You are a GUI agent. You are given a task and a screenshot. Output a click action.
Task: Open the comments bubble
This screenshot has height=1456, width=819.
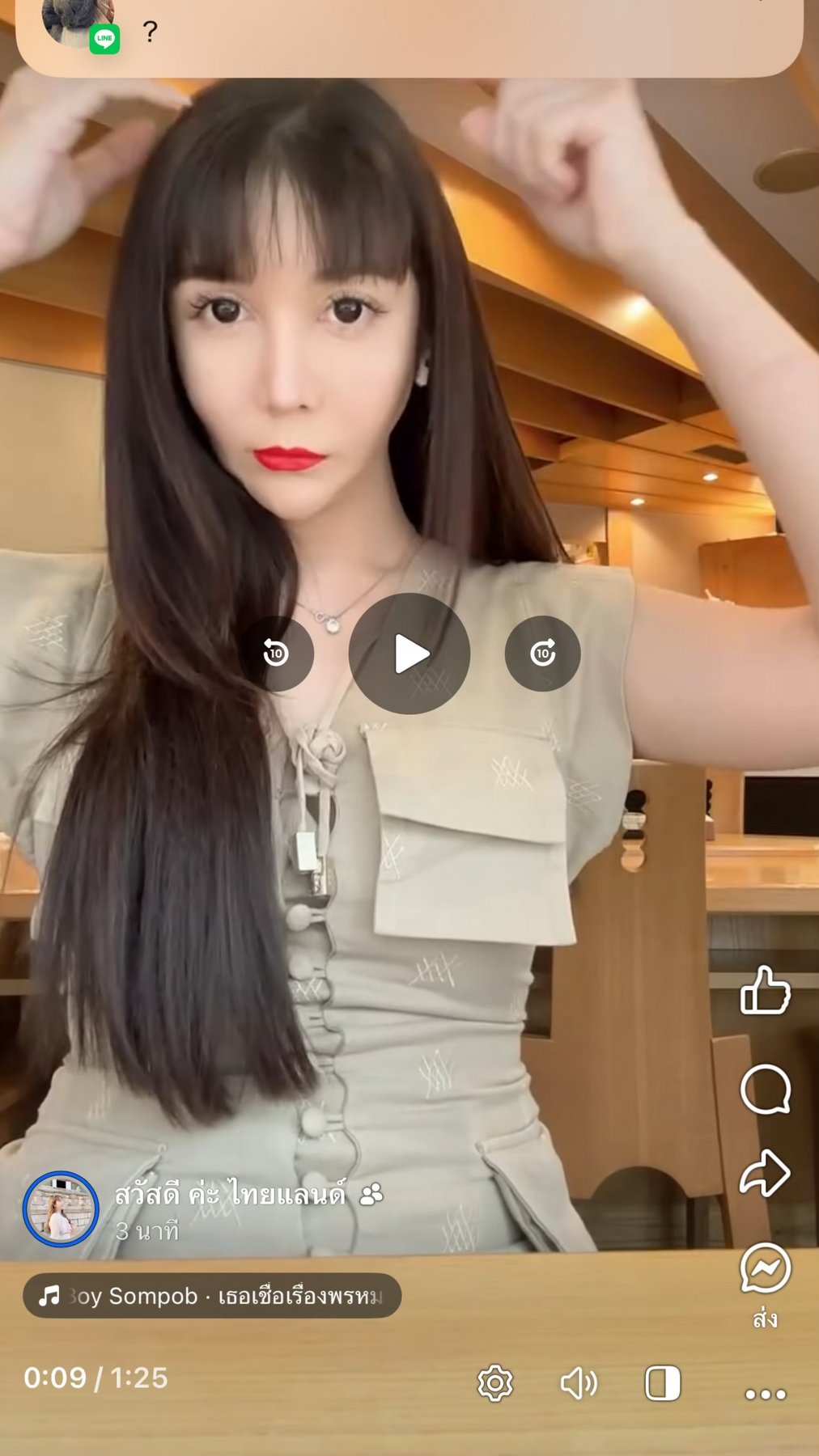(x=765, y=1089)
